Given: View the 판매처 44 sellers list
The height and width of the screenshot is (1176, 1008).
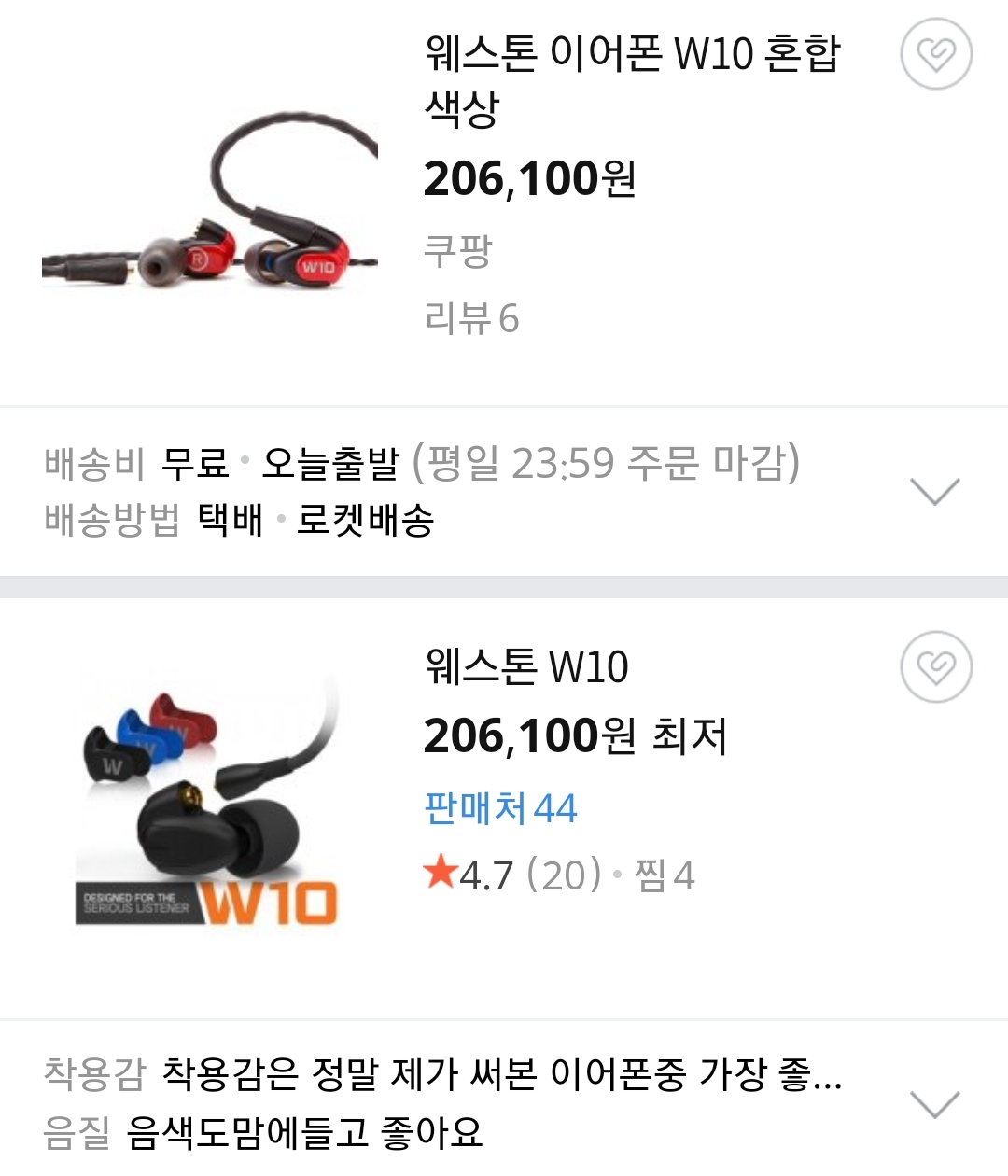Looking at the screenshot, I should pos(500,808).
